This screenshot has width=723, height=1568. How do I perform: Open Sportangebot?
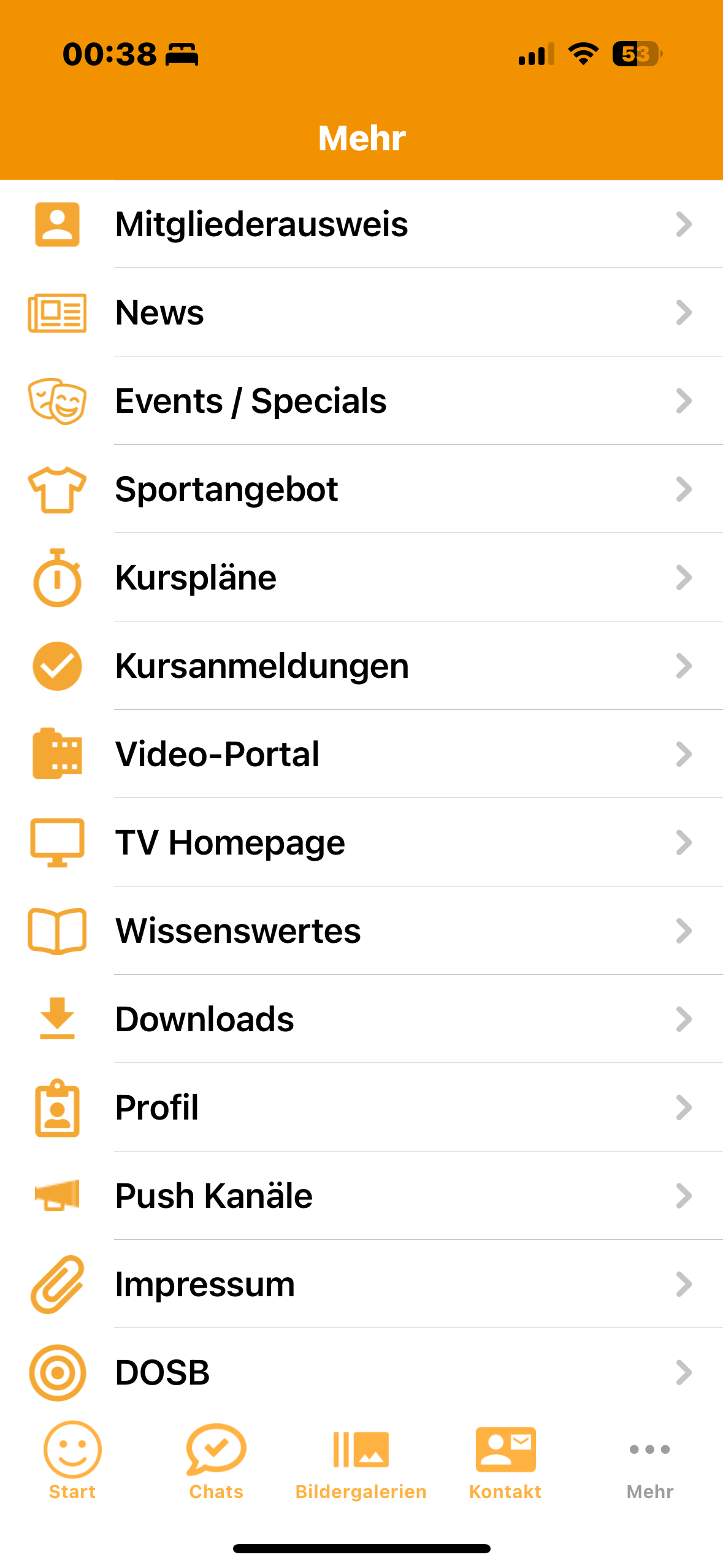pyautogui.click(x=362, y=489)
